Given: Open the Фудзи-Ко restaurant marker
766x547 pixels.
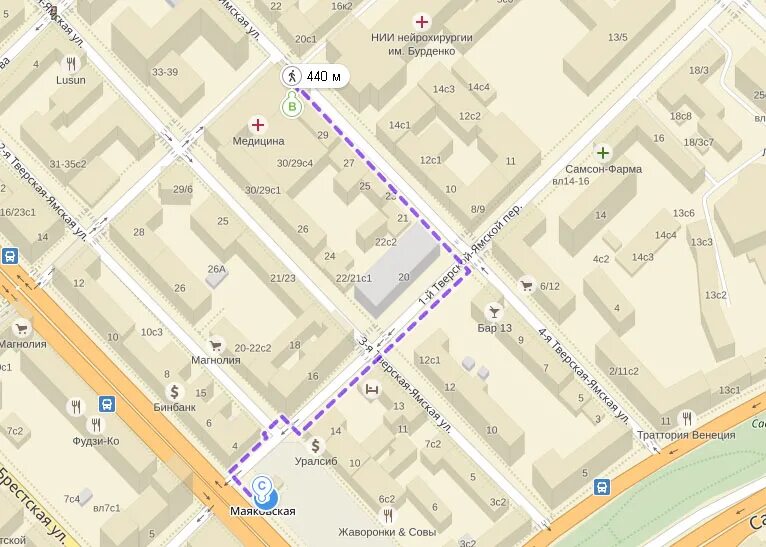Looking at the screenshot, I should [x=96, y=424].
